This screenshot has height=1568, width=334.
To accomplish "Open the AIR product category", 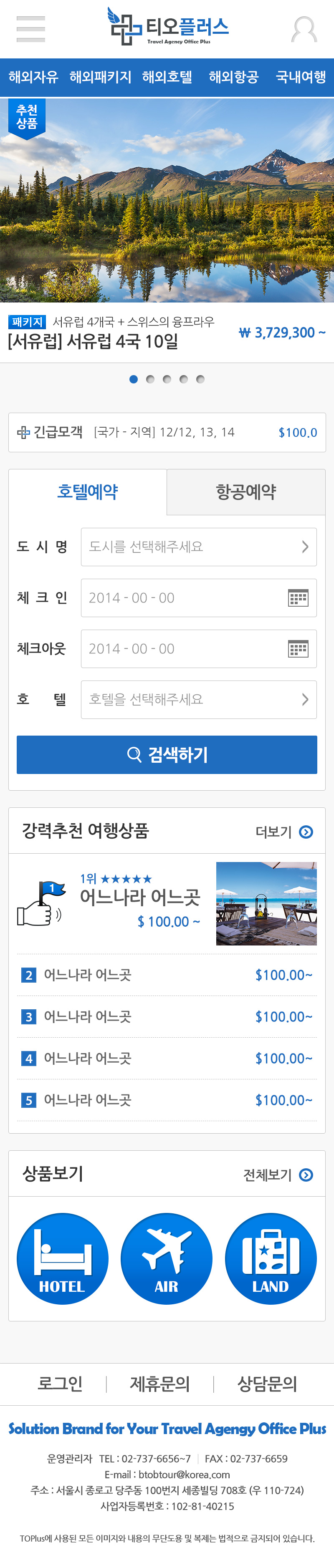I will (167, 1258).
